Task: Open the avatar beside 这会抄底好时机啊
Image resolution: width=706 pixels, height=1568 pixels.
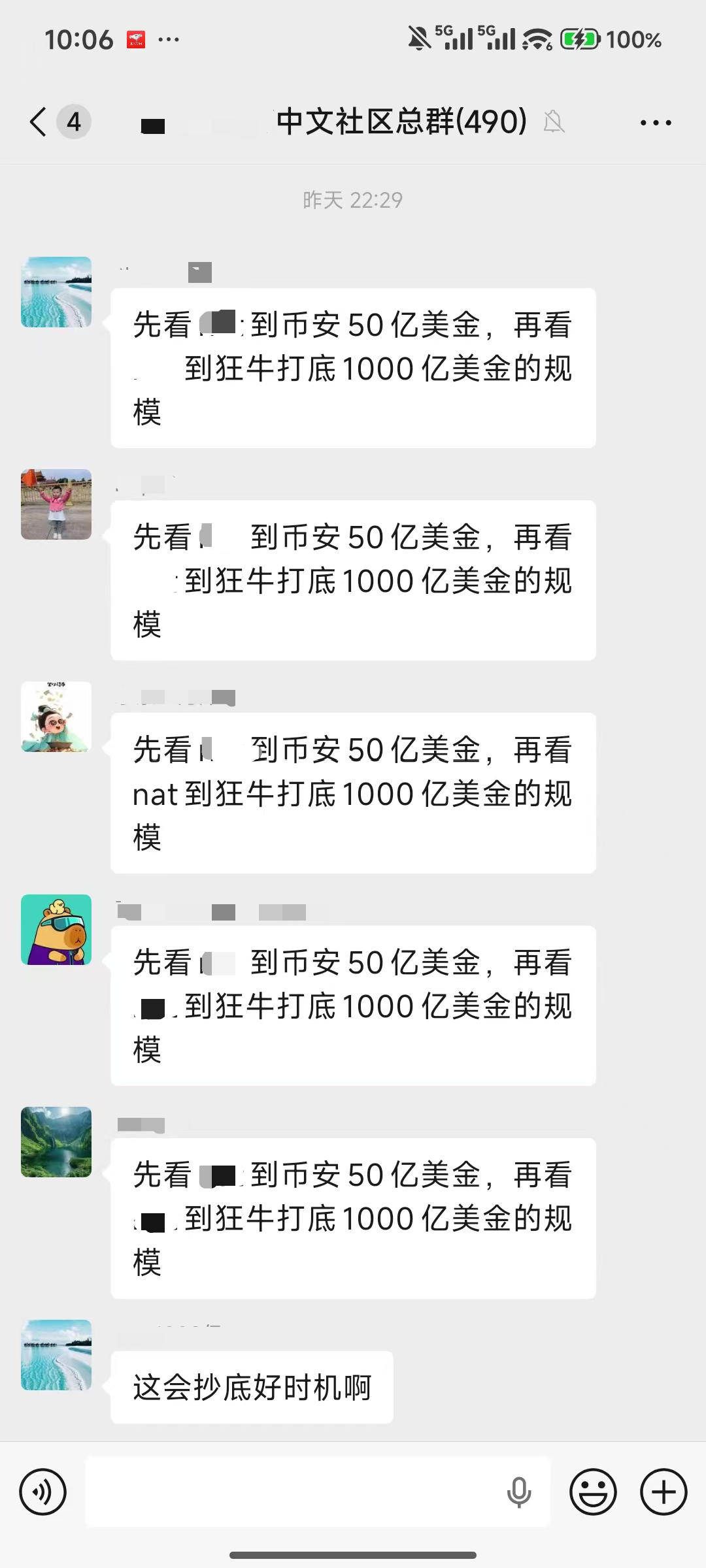Action: (x=56, y=1354)
